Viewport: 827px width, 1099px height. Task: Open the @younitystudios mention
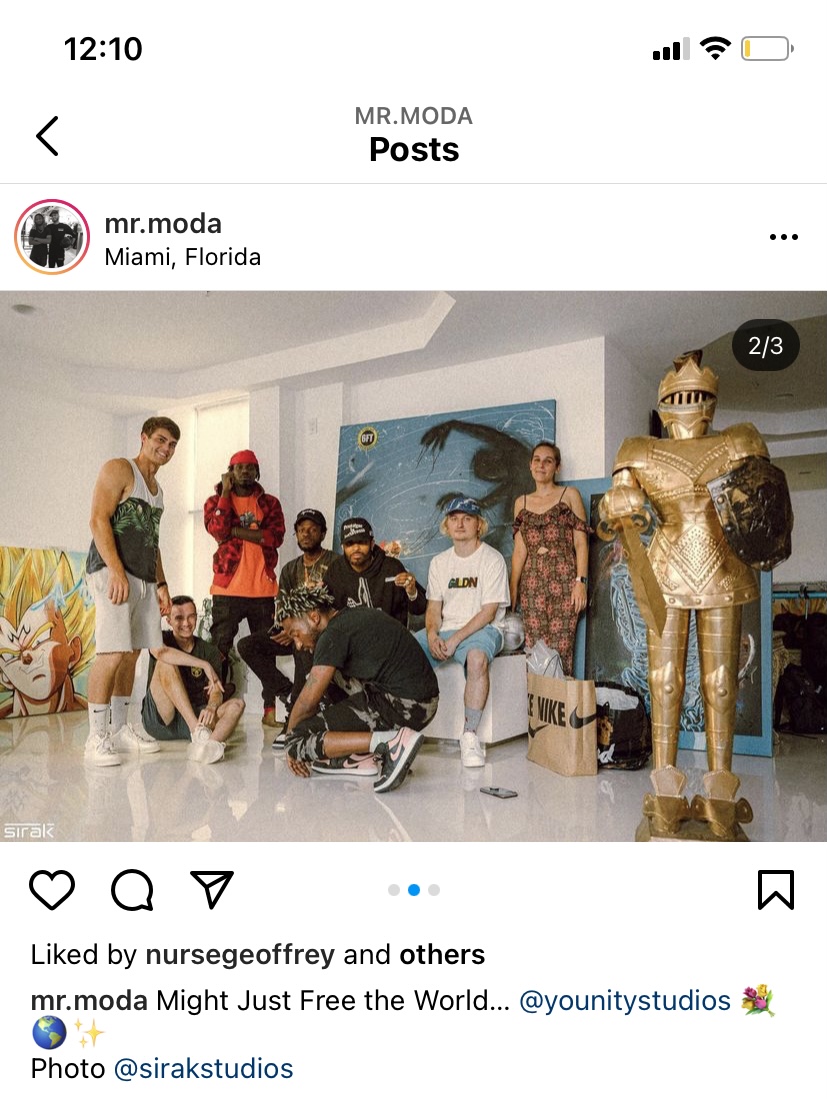click(625, 1001)
